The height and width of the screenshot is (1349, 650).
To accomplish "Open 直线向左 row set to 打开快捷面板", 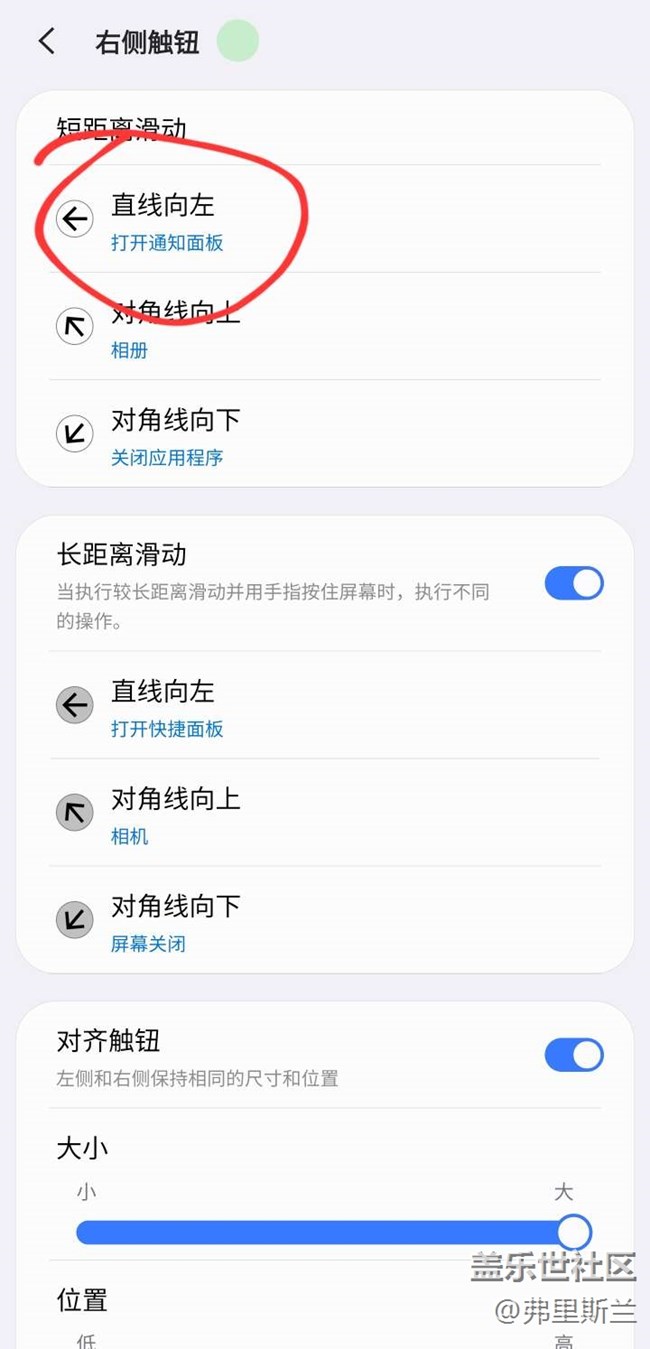I will click(x=325, y=705).
